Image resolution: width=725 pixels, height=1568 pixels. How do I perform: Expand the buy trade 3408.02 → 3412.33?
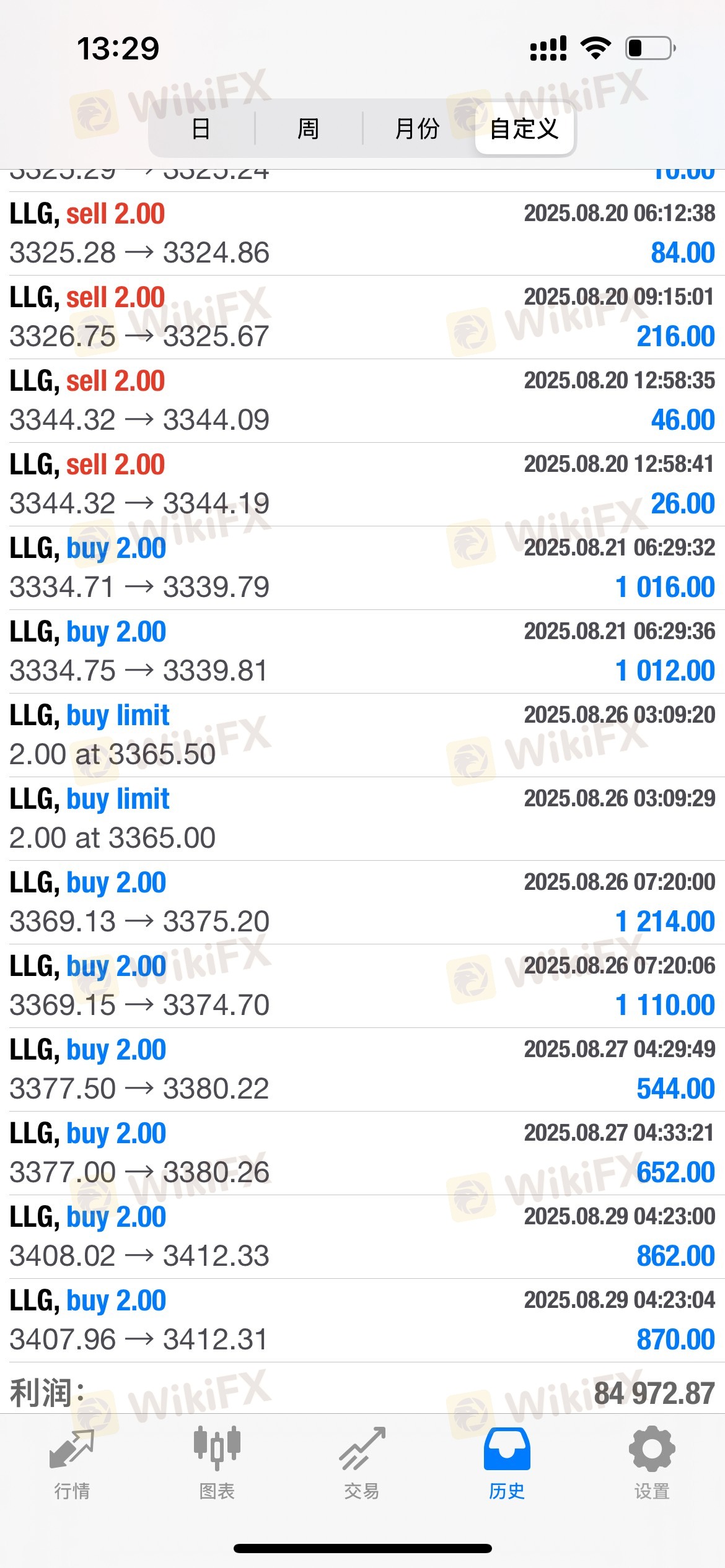click(362, 1237)
